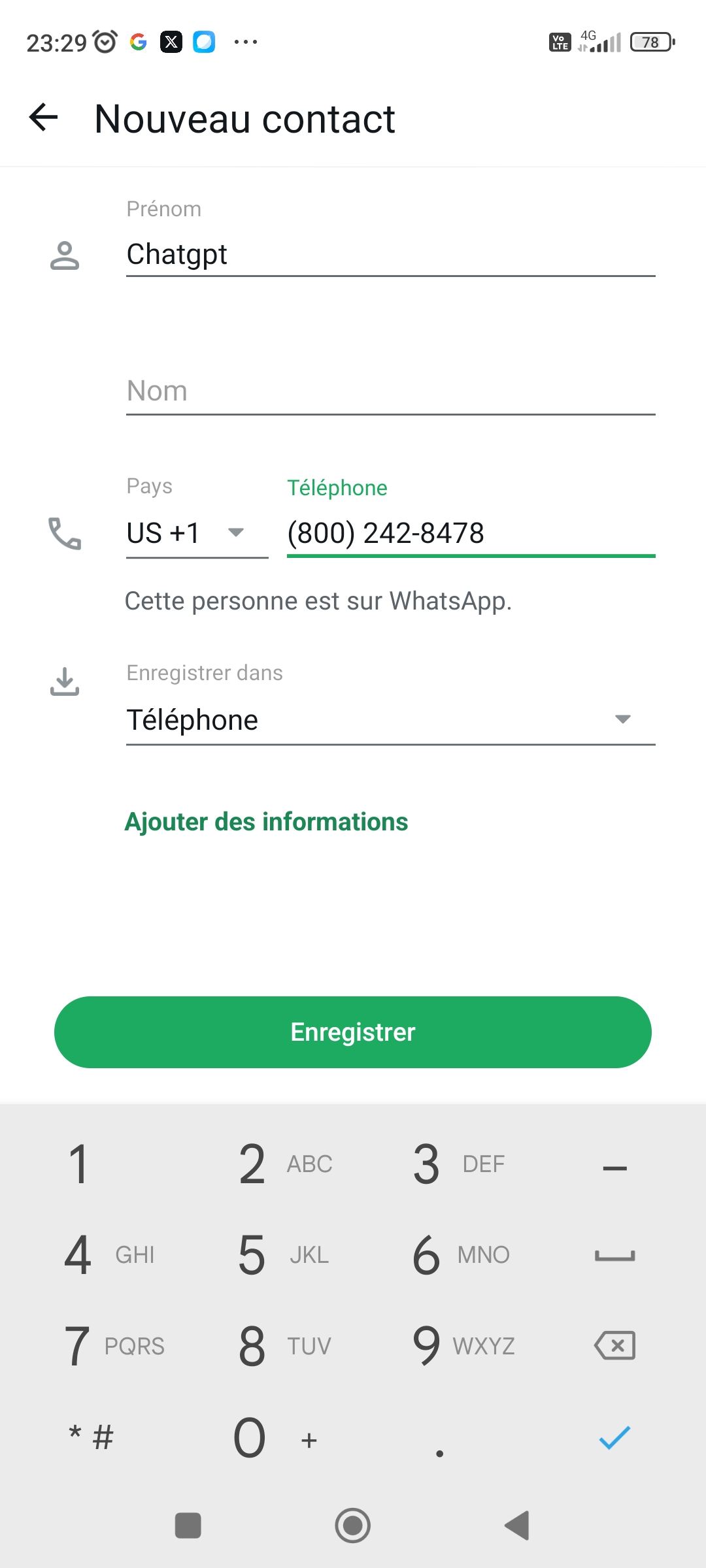
Task: Edit the Téléphone number field
Action: click(x=471, y=533)
